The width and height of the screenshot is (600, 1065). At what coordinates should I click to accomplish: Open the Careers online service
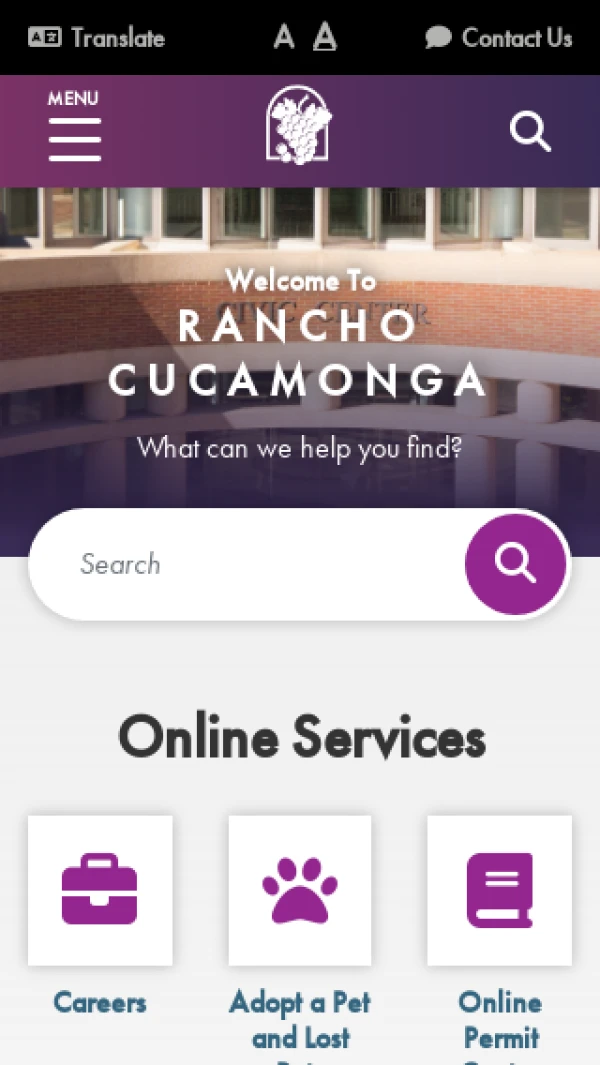[x=100, y=890]
